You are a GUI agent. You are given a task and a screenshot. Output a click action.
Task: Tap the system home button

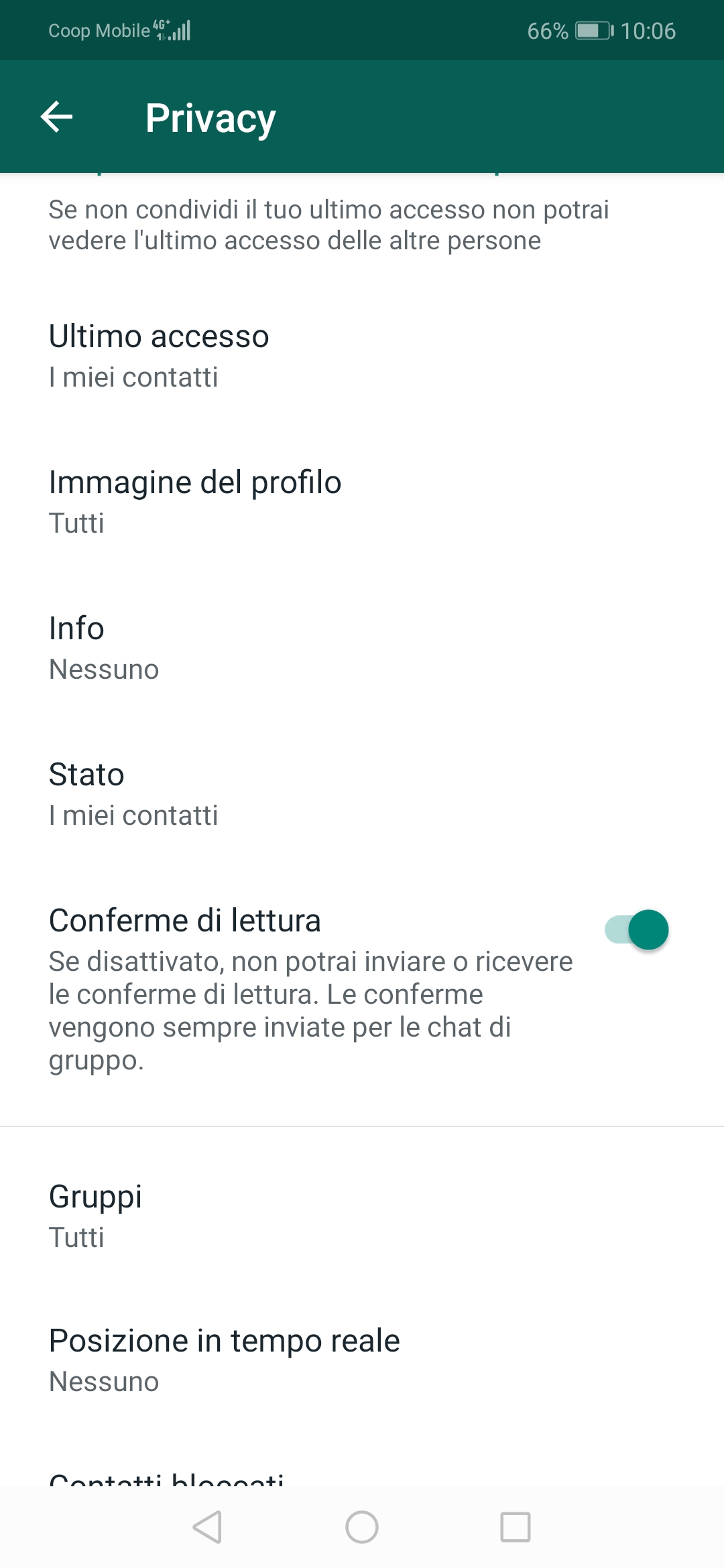(362, 1527)
